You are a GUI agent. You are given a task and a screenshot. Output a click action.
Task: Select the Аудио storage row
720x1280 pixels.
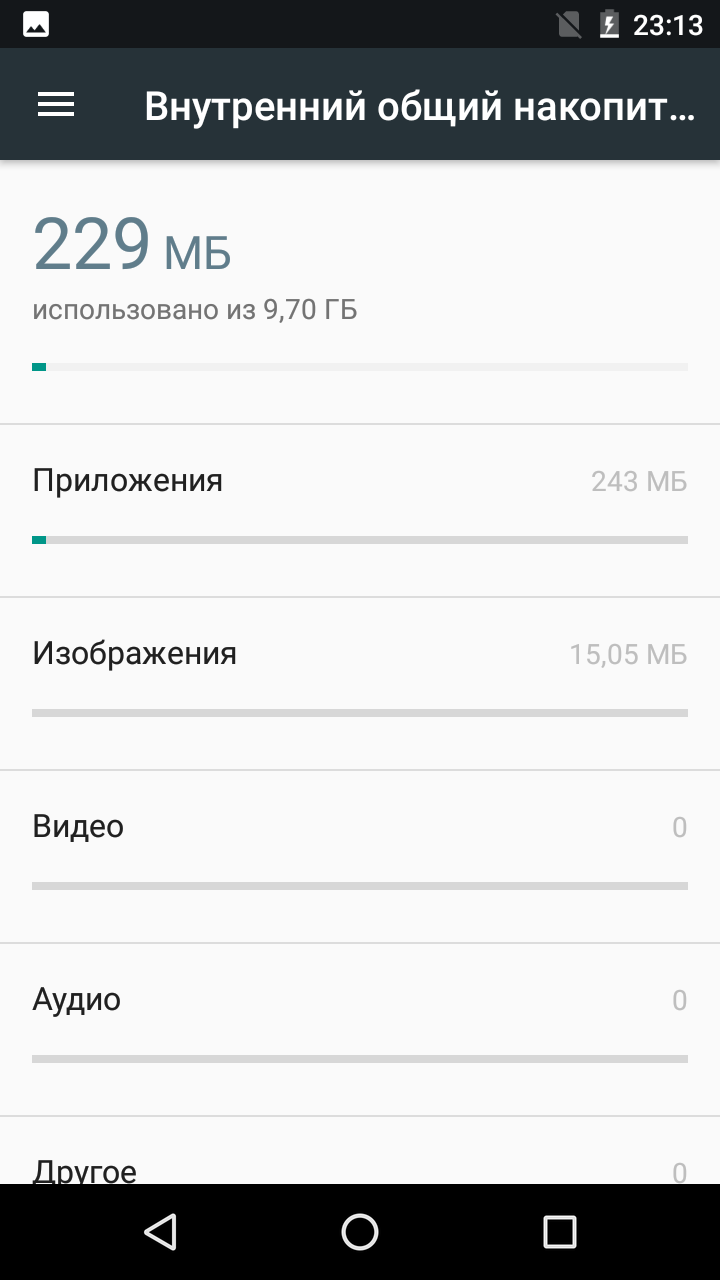coord(360,1030)
